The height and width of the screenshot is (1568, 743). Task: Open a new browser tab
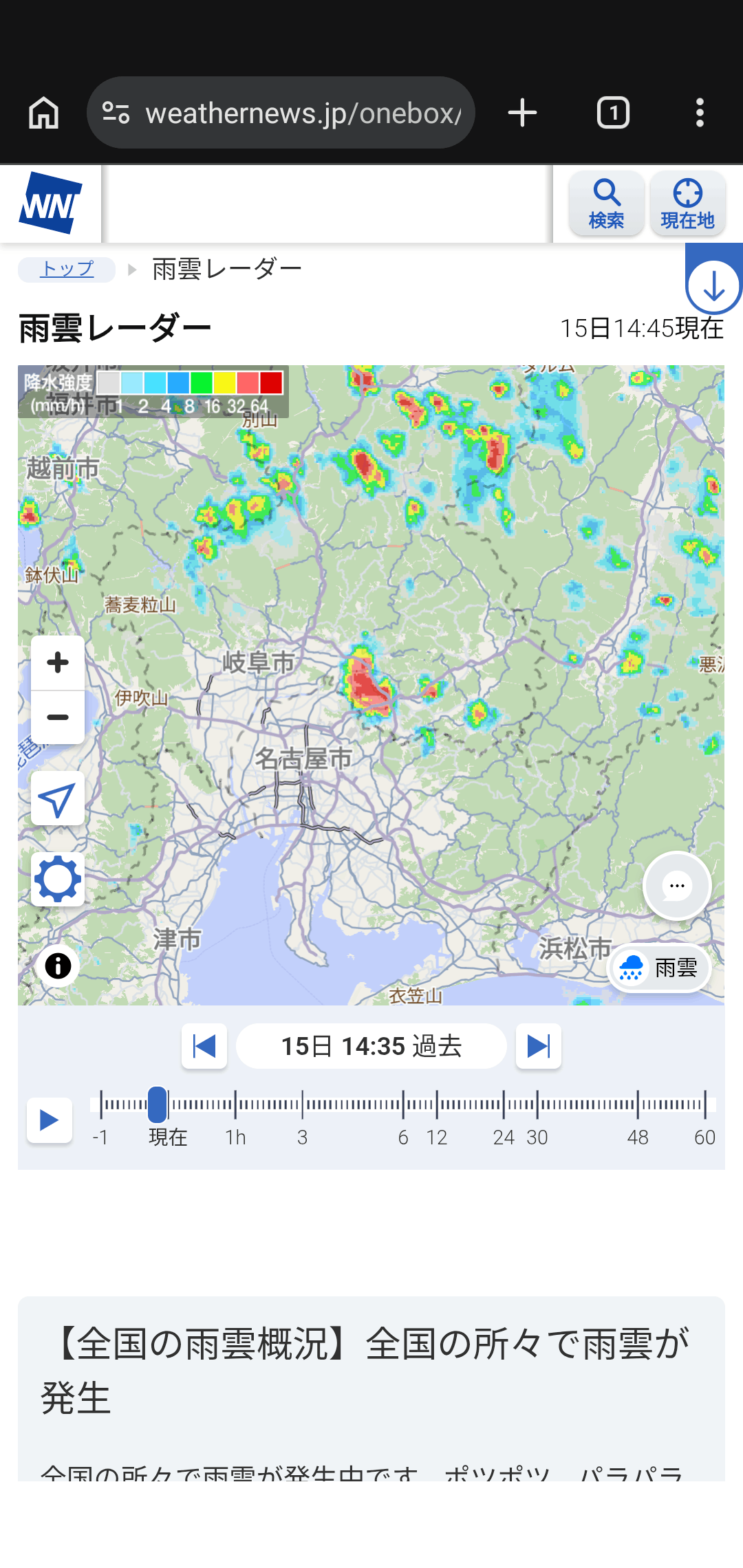click(x=522, y=113)
